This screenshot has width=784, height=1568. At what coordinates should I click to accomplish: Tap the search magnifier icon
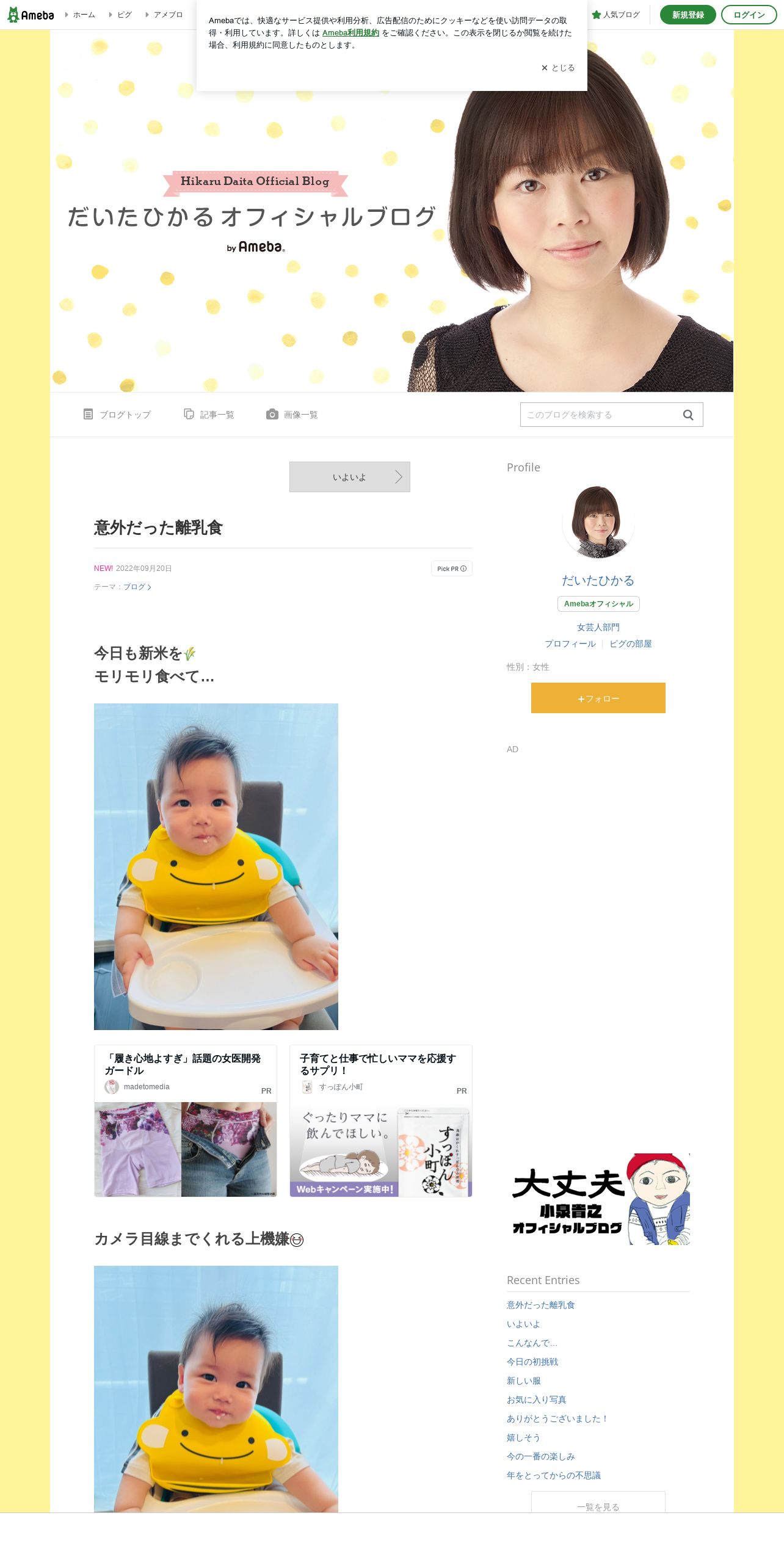coord(688,415)
